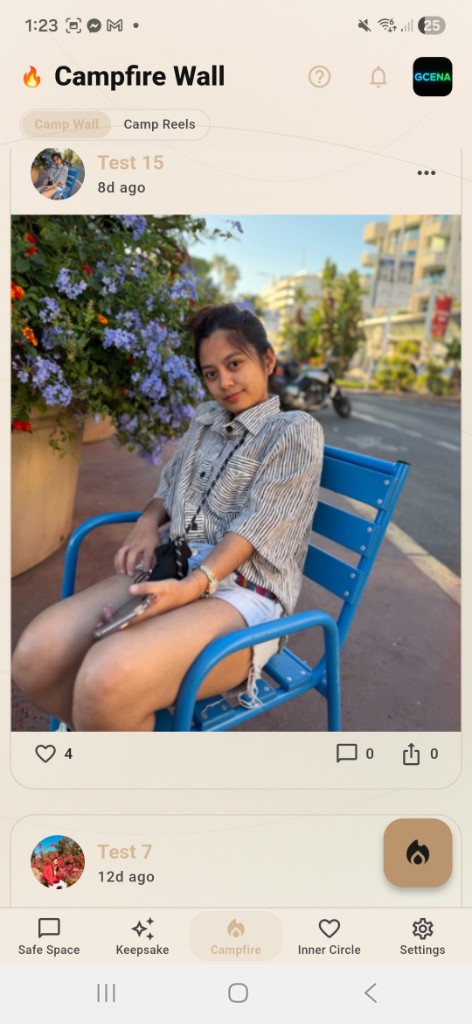Select the Camp Wall tab
The image size is (472, 1024).
pyautogui.click(x=67, y=124)
